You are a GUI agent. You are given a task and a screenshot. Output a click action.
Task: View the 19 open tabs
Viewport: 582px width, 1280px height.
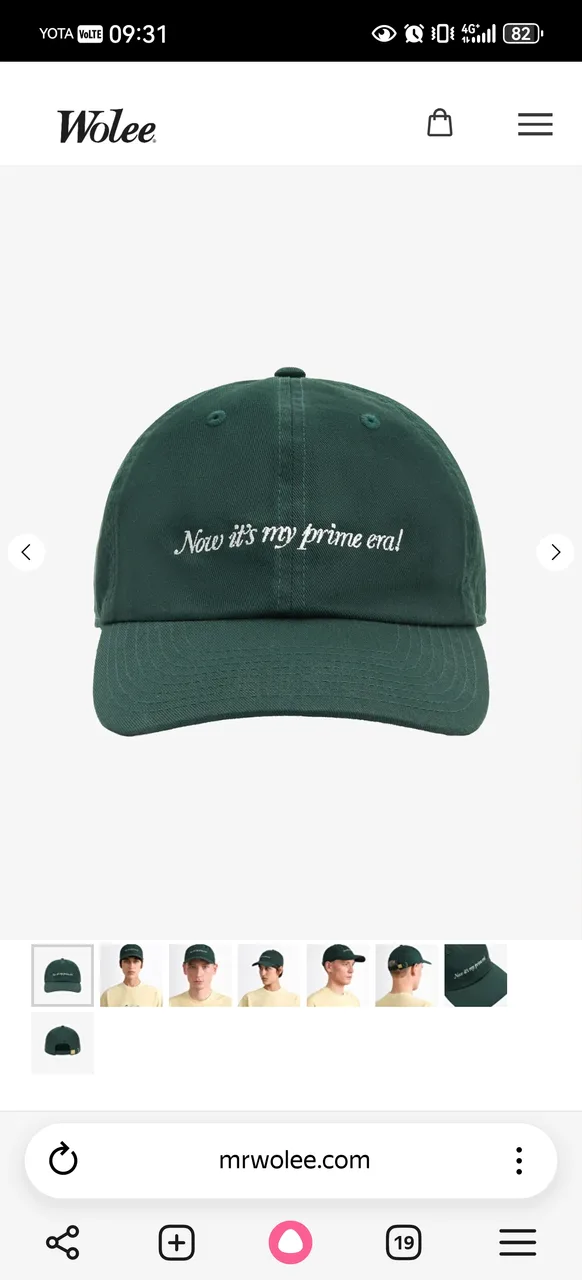[403, 1243]
